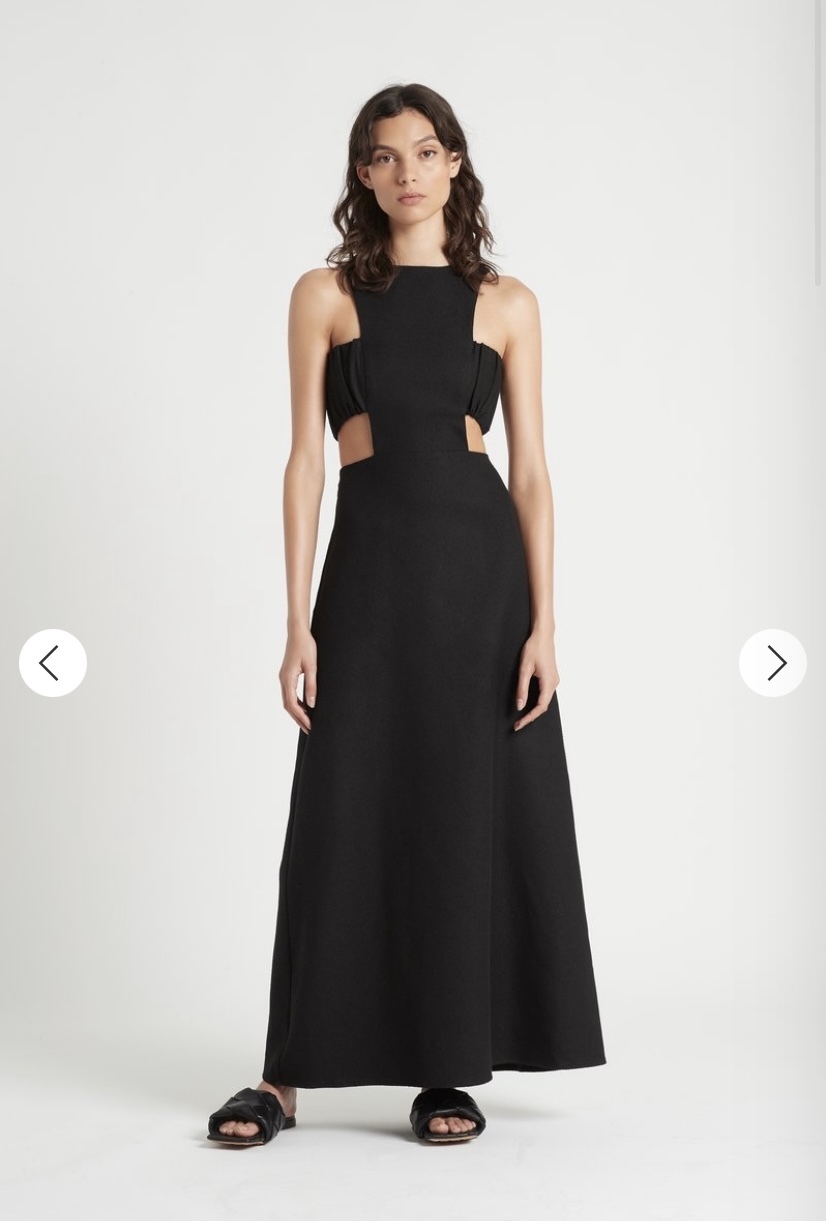The height and width of the screenshot is (1221, 826).
Task: Go to the previous product photo
Action: pyautogui.click(x=52, y=663)
